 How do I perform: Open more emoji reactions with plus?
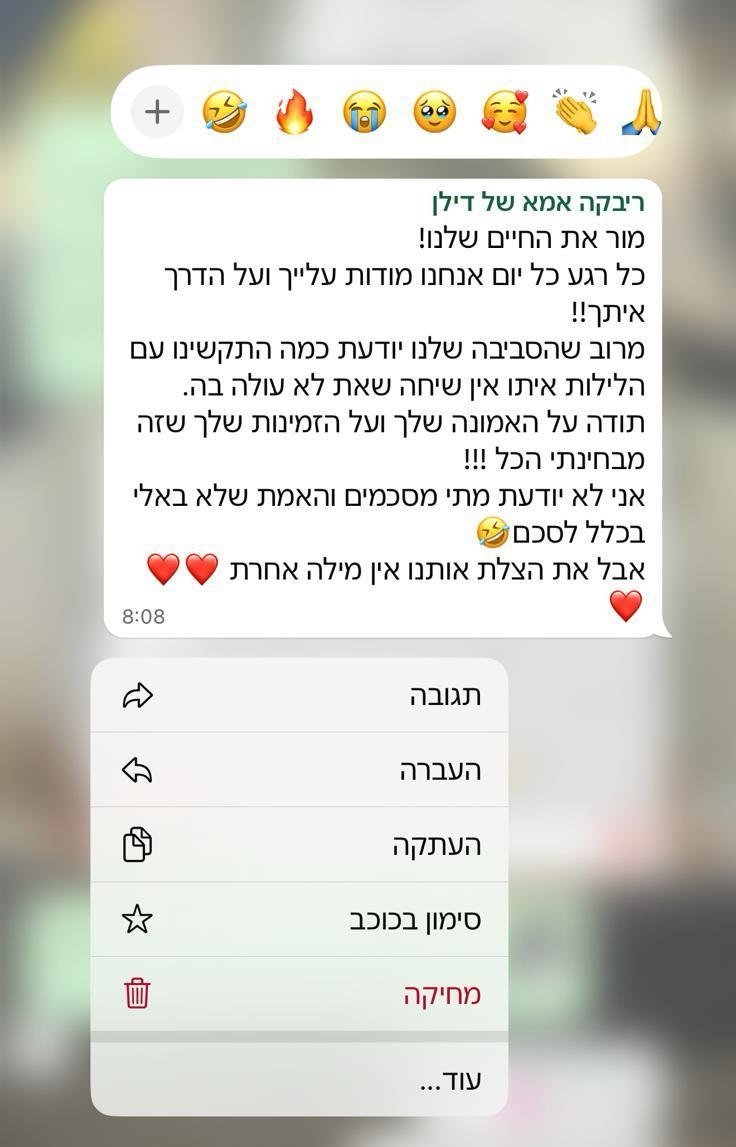[157, 111]
